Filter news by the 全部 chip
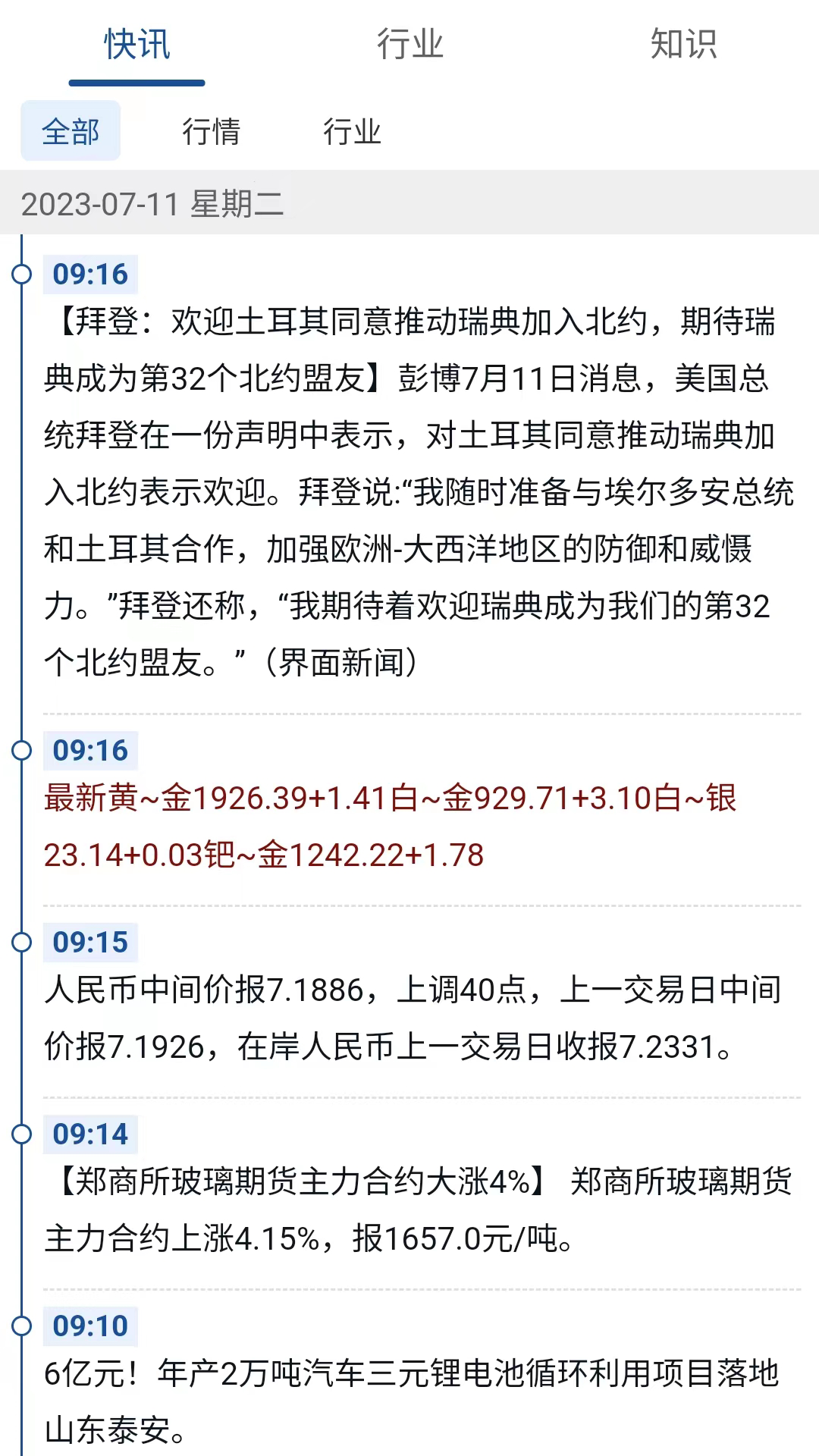This screenshot has width=819, height=1456. pyautogui.click(x=71, y=131)
